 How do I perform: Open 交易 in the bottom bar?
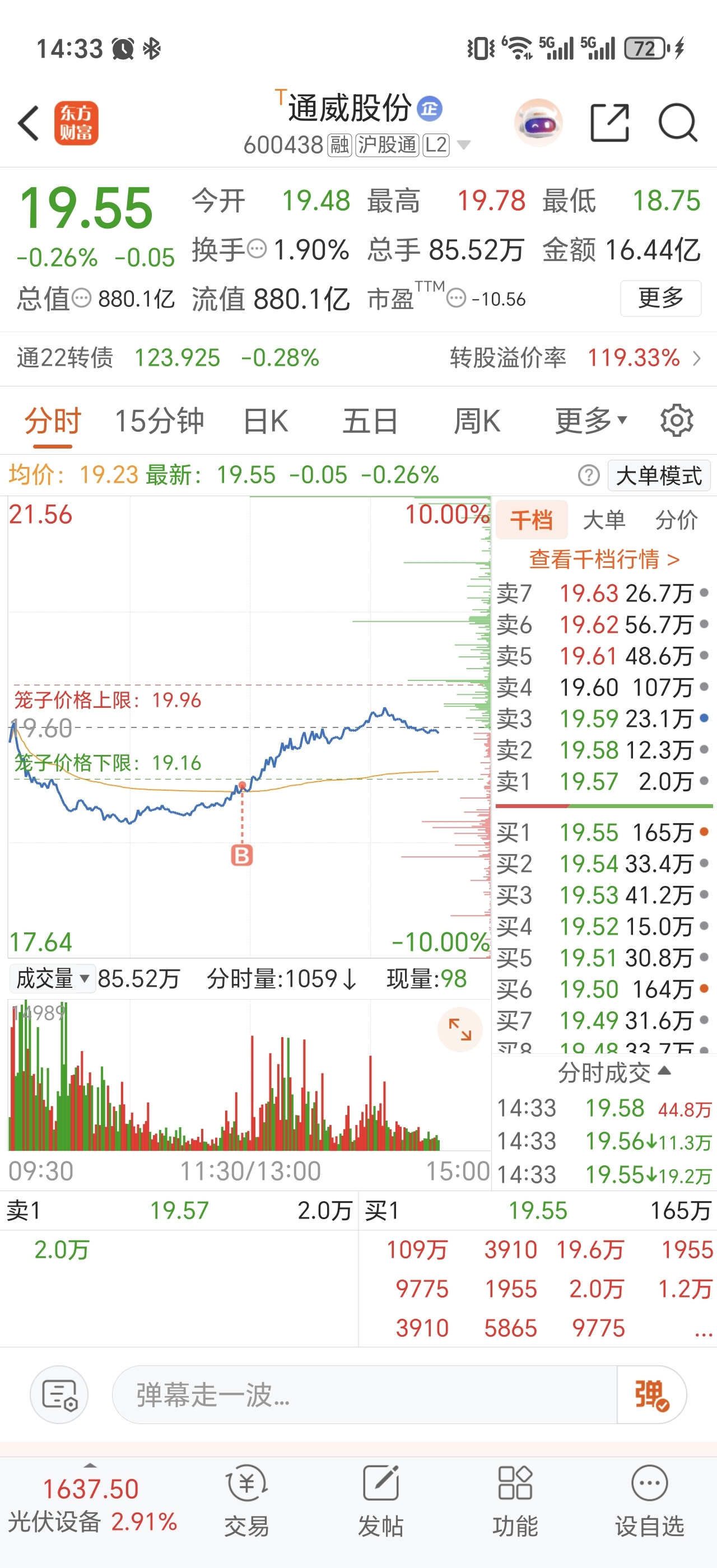pyautogui.click(x=246, y=1500)
